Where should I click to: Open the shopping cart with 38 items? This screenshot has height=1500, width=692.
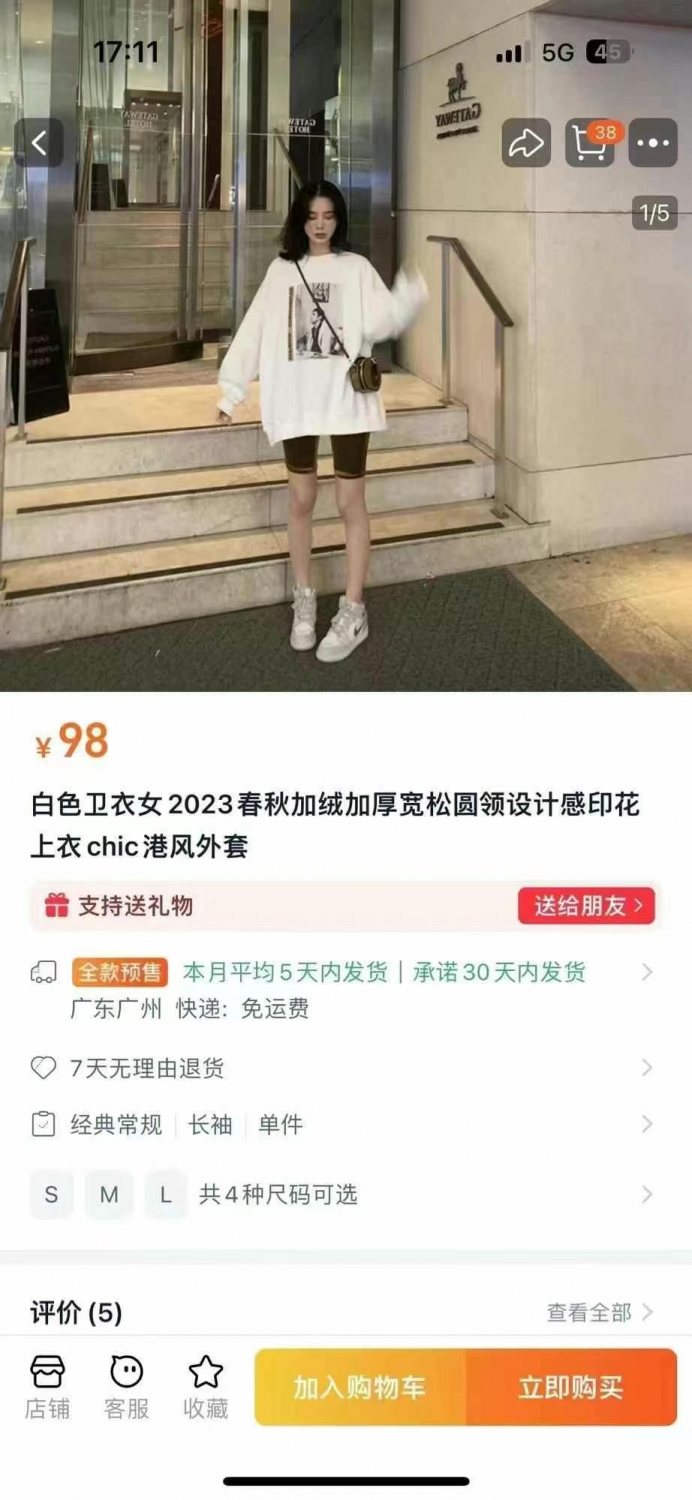591,143
